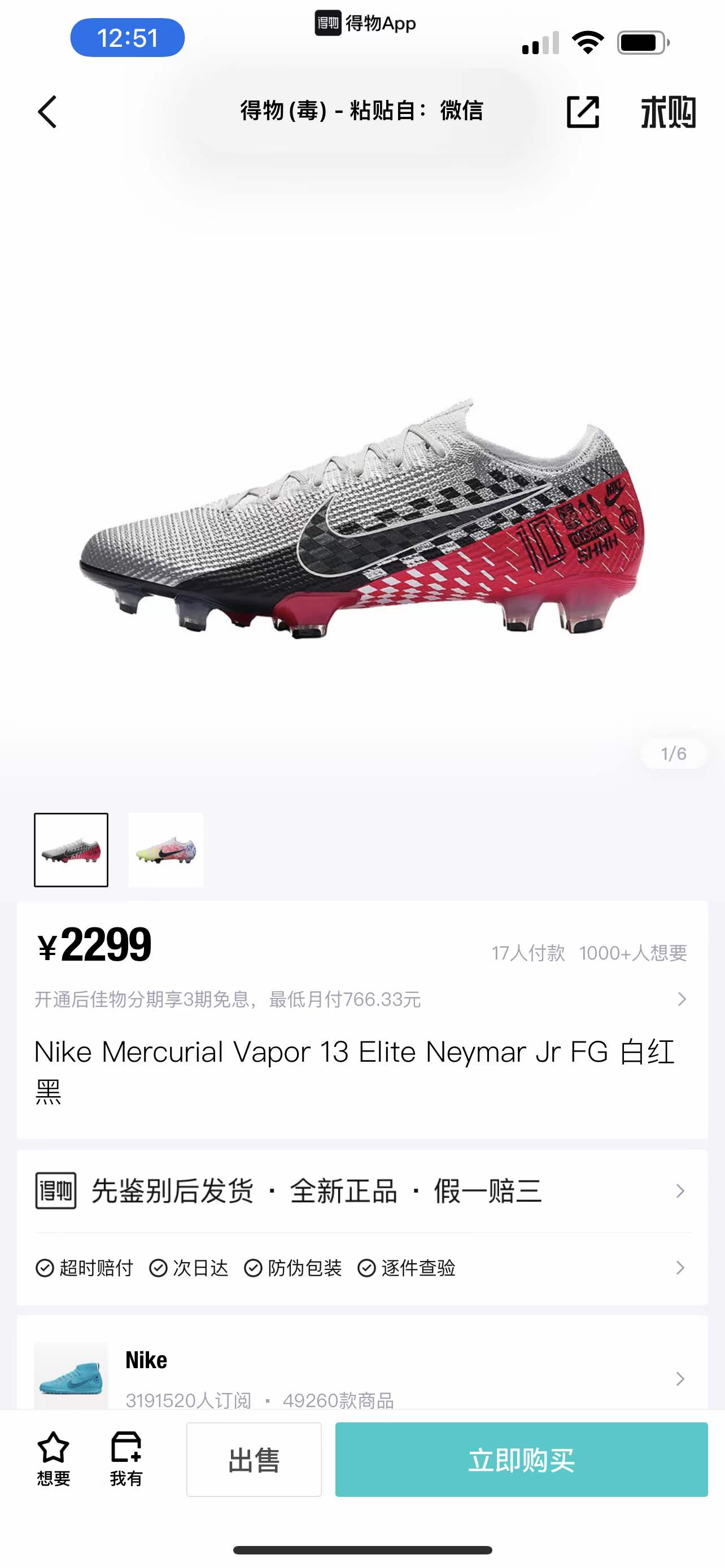Tap 求购 in the top bar
Viewport: 725px width, 1568px height.
pos(668,112)
